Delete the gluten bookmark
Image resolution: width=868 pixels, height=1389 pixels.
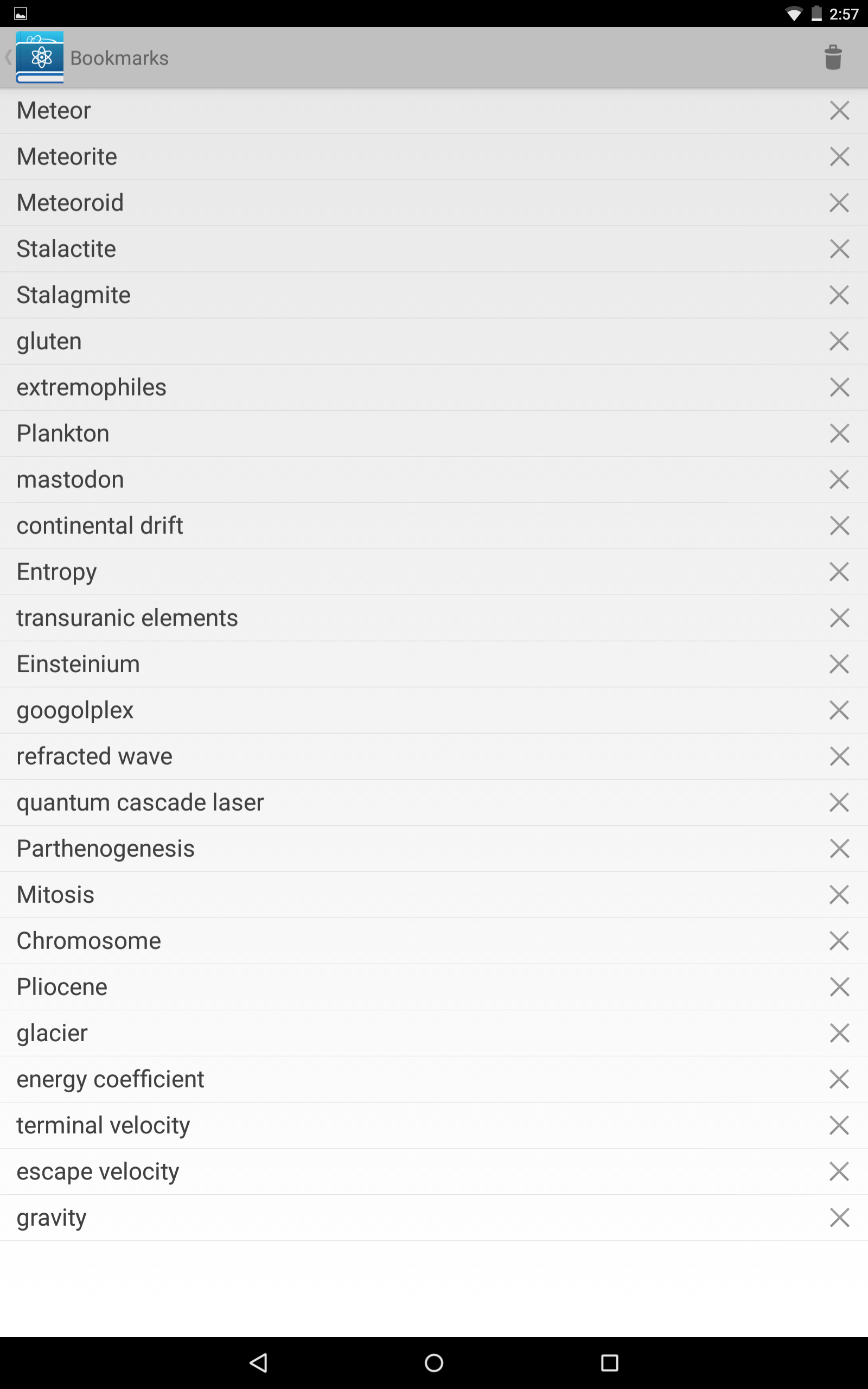(x=839, y=341)
